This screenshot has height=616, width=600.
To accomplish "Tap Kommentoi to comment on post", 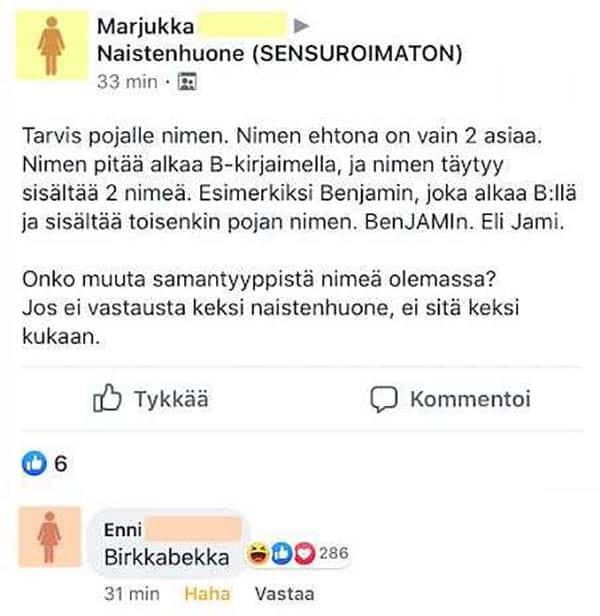I will click(x=449, y=399).
